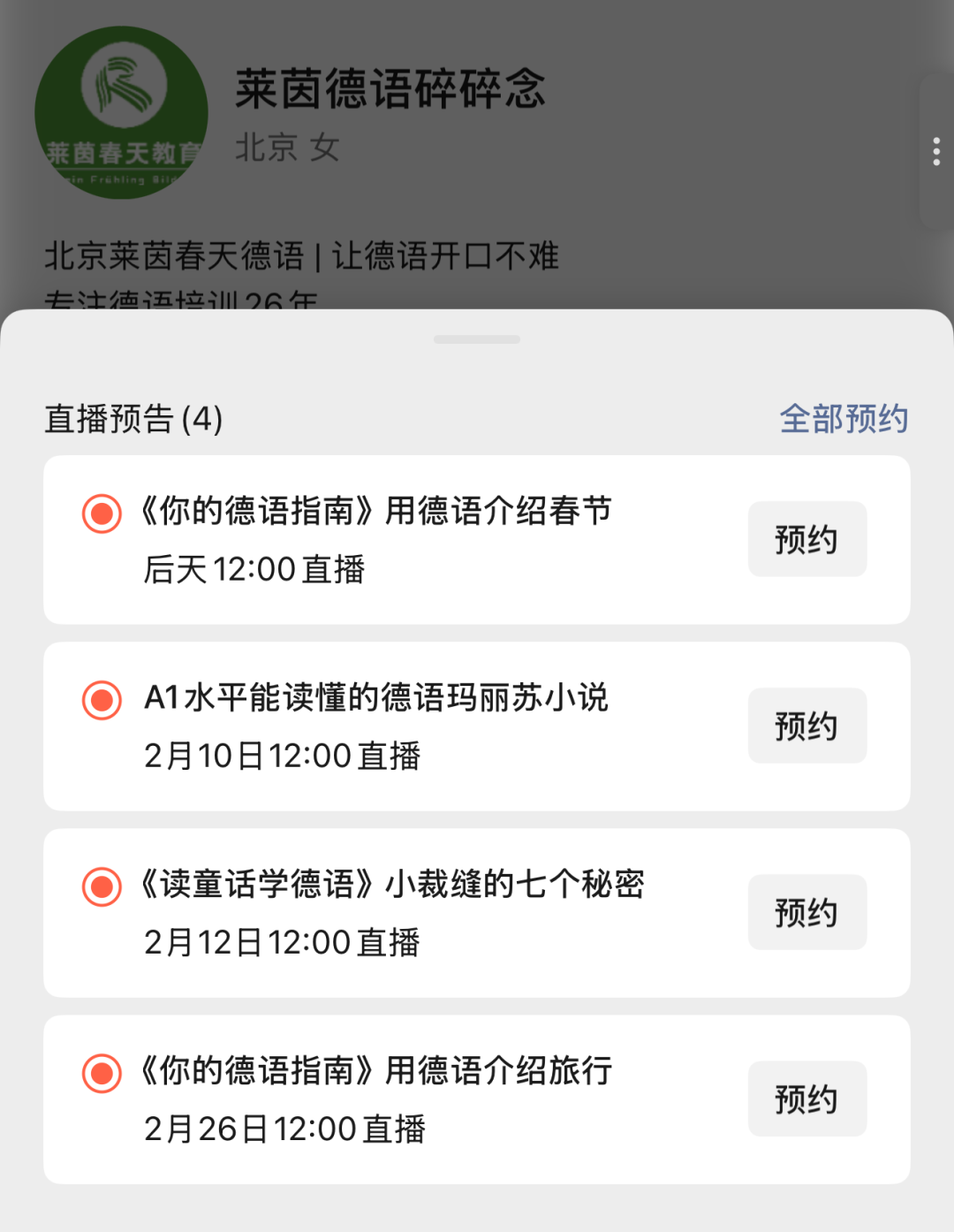This screenshot has width=954, height=1232.
Task: Click 全部预约 to reserve all livestreams
Action: [x=845, y=417]
